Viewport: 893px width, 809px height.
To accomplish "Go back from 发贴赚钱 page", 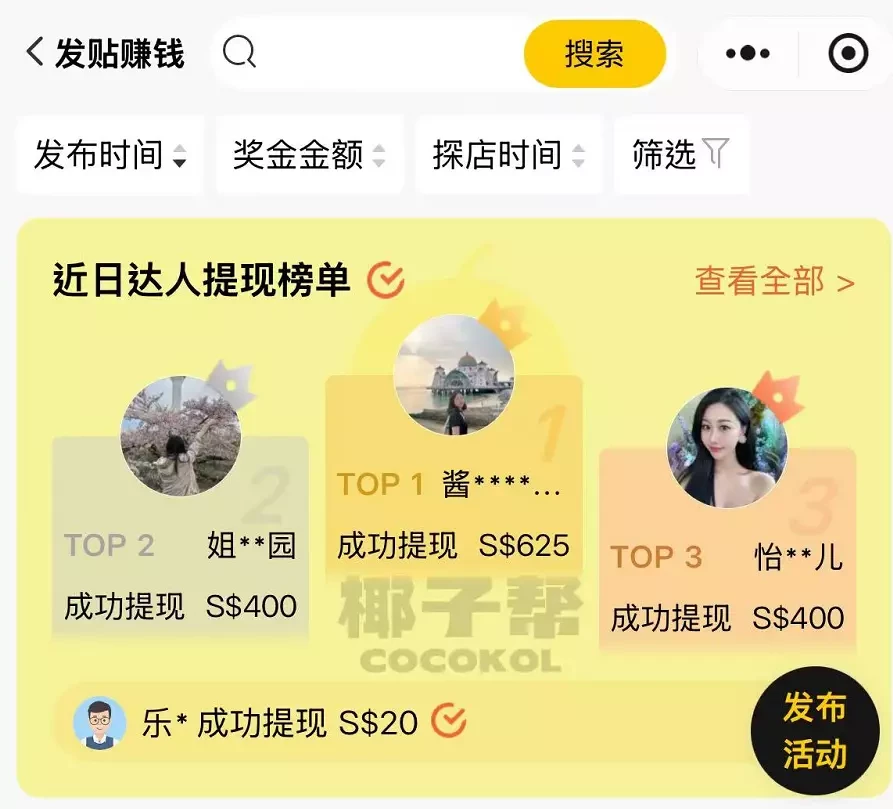I will click(x=36, y=52).
